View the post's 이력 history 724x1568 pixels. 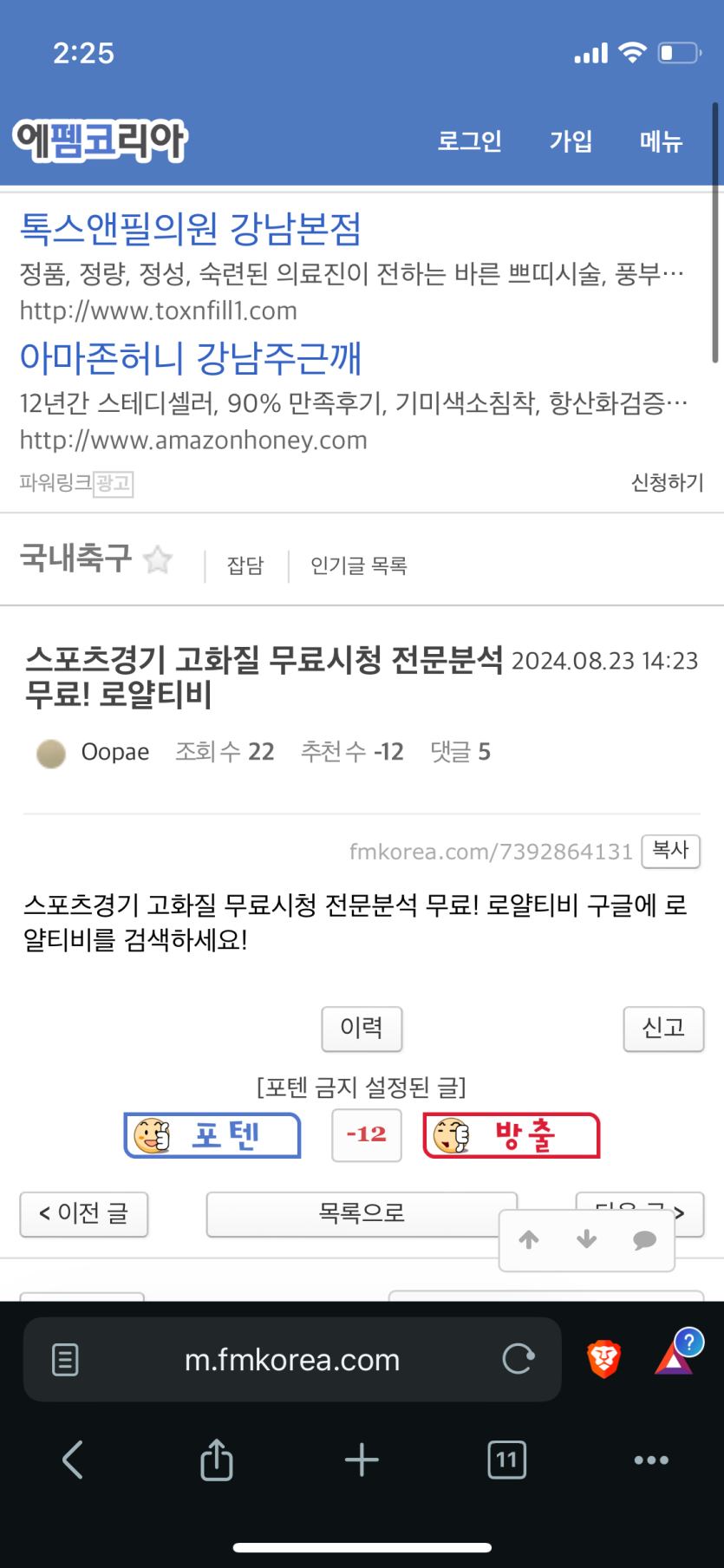pos(362,1029)
